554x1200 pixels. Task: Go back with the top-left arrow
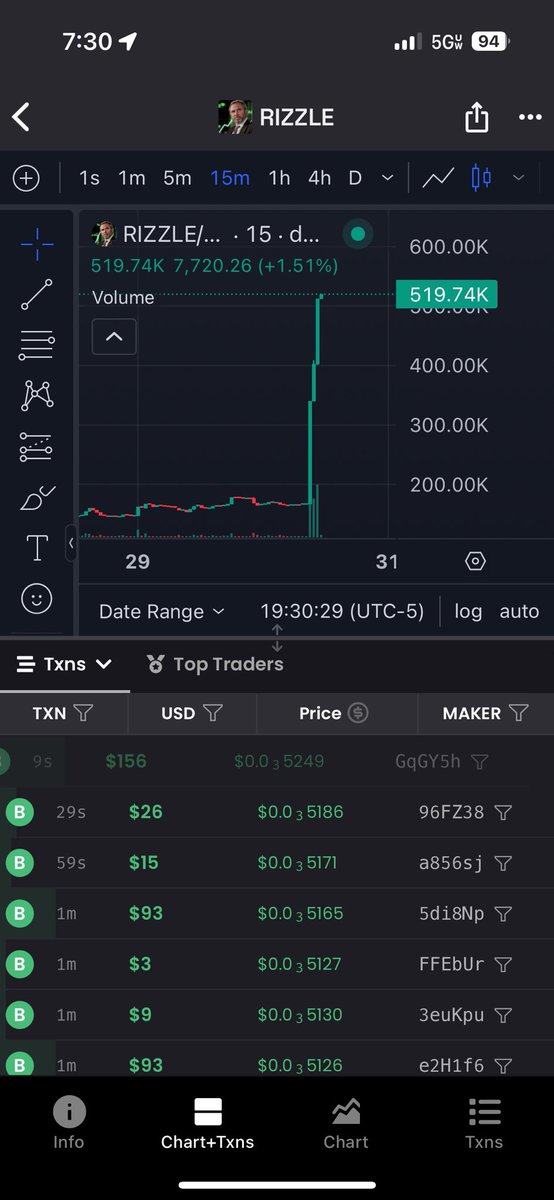[21, 117]
